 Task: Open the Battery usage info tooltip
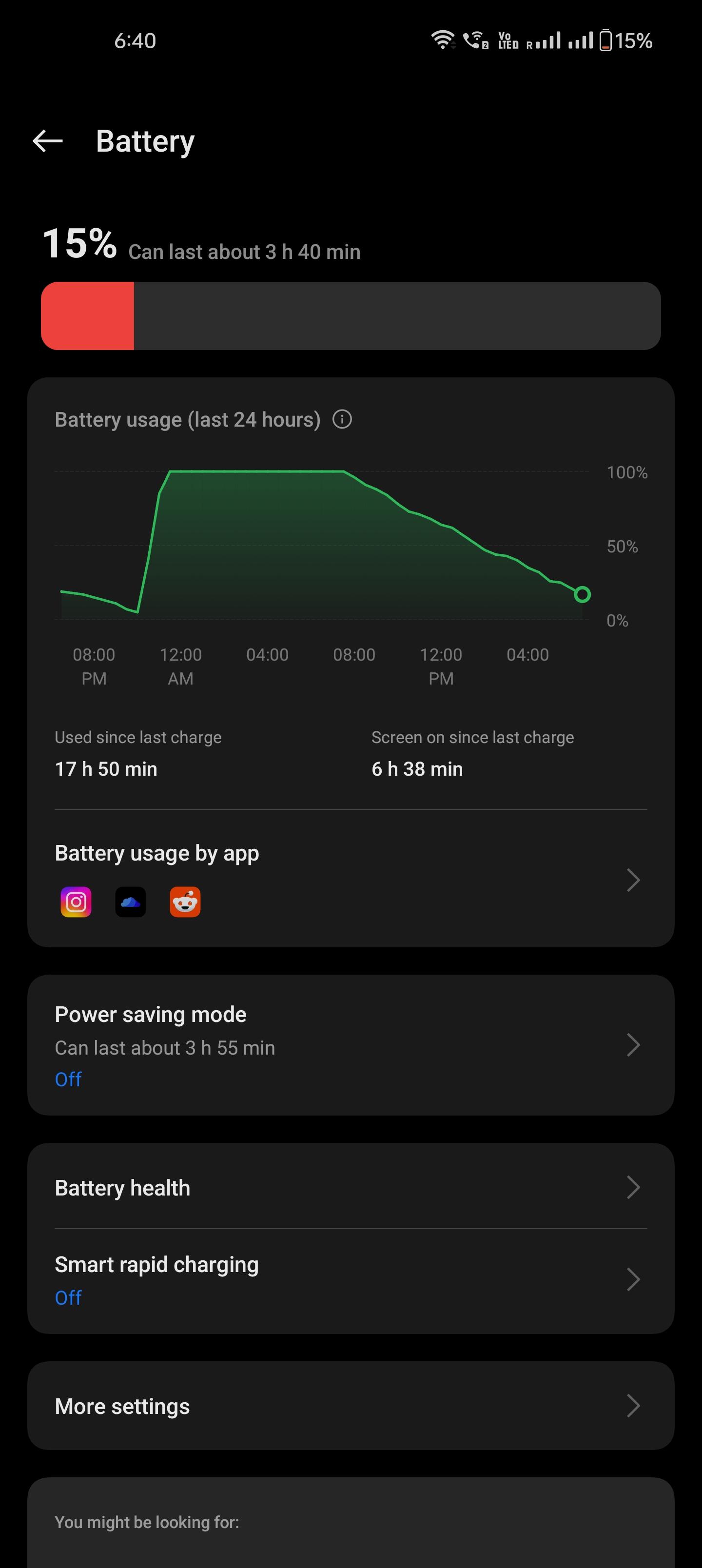pos(342,419)
